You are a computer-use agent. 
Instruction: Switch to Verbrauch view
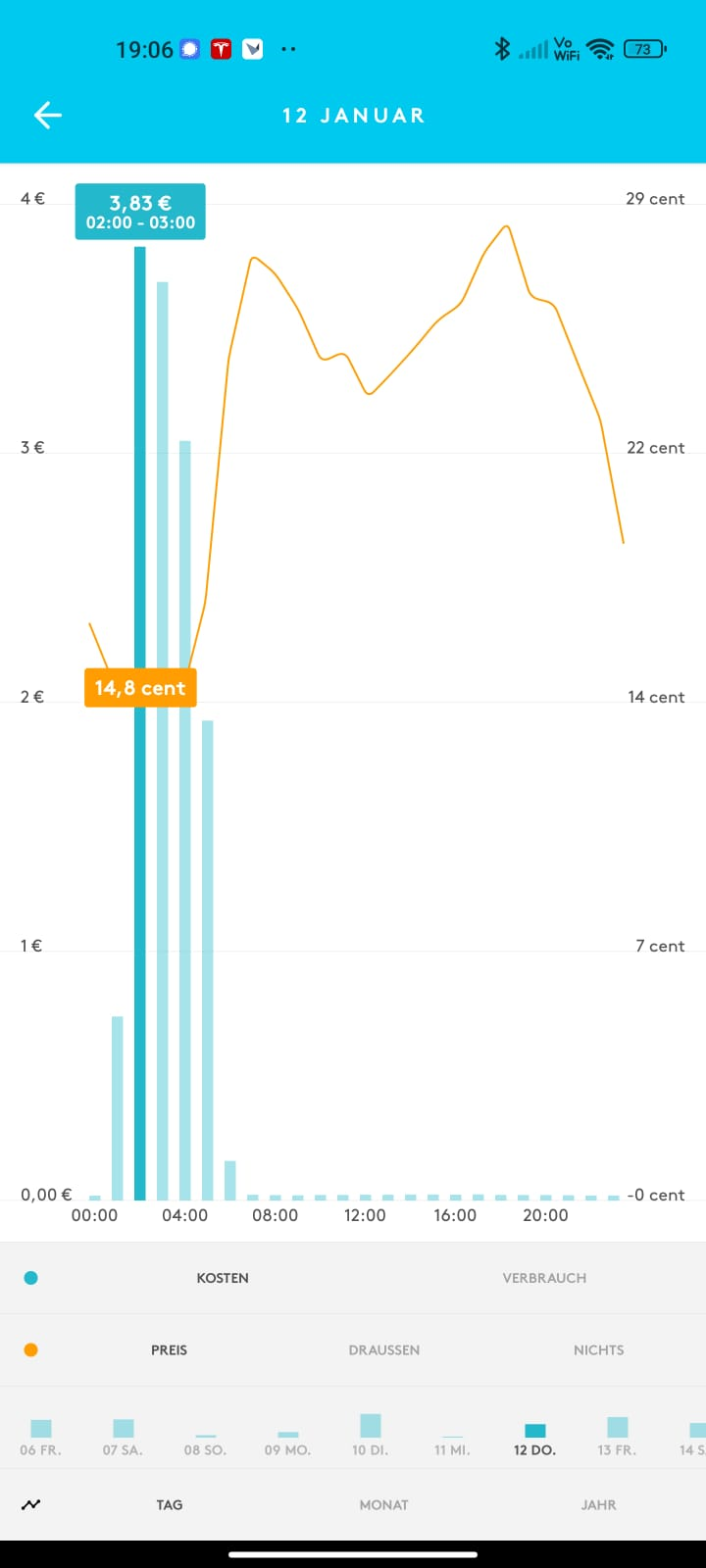[544, 1278]
